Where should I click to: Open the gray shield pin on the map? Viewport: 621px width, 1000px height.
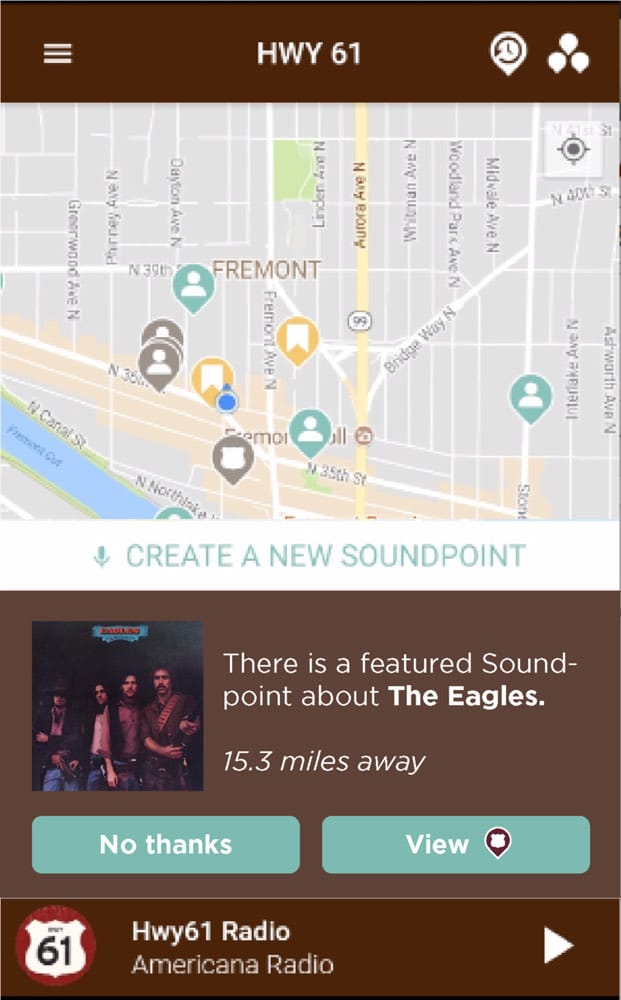coord(233,457)
